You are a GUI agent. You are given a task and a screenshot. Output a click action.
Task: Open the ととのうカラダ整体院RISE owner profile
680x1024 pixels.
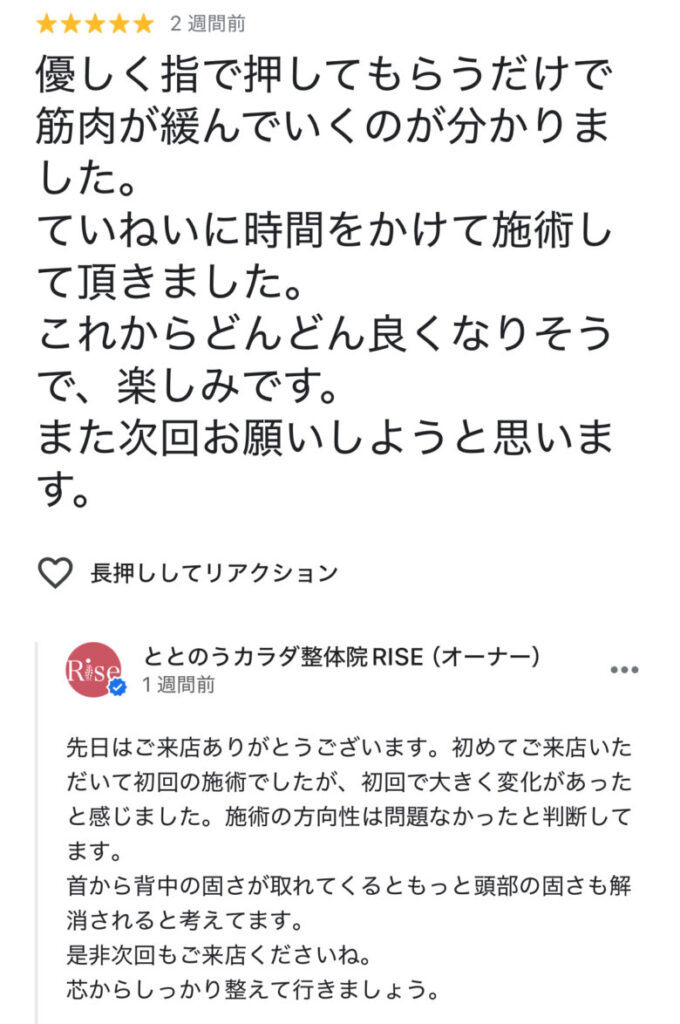point(92,670)
